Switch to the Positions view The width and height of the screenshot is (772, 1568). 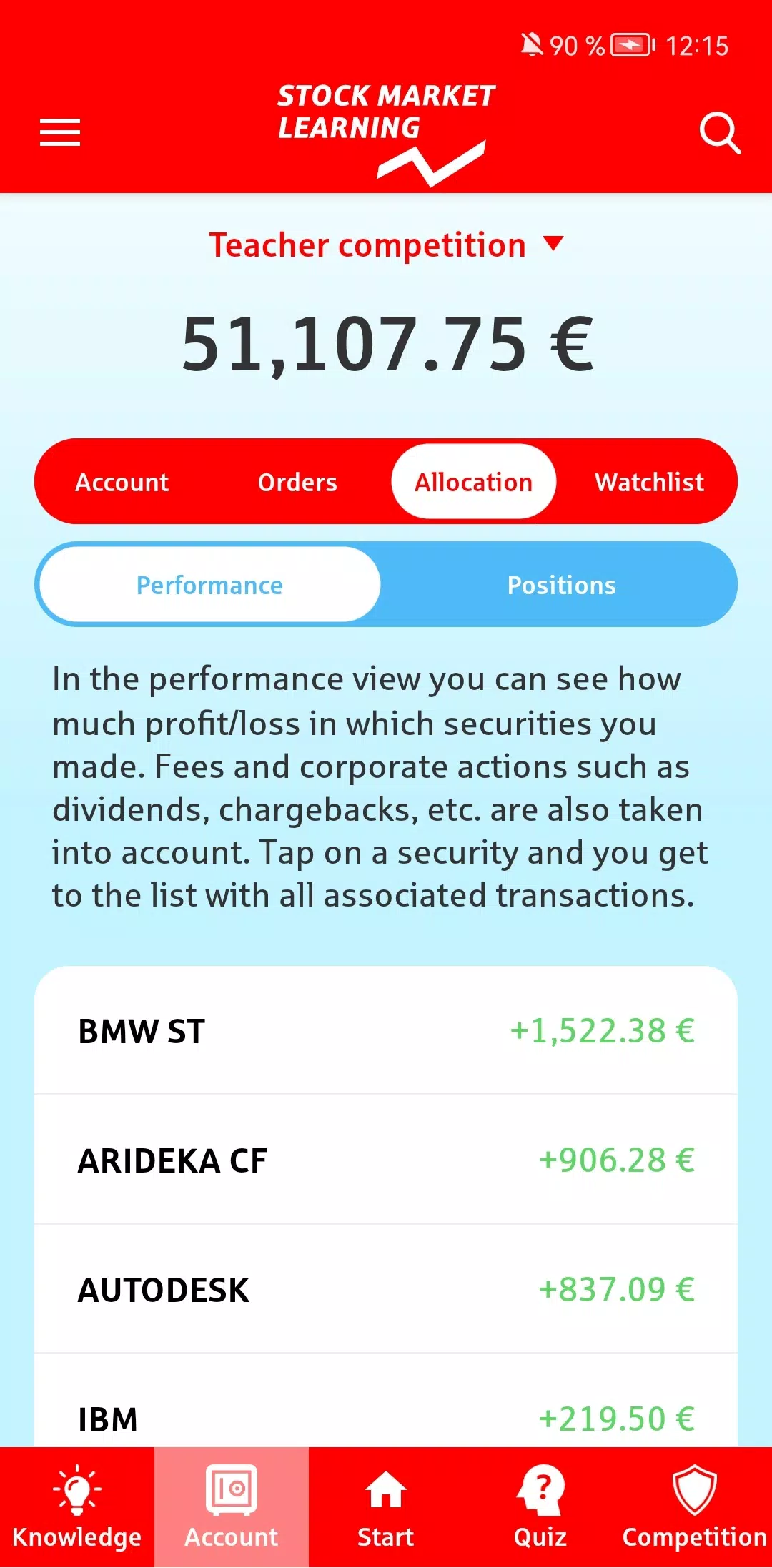561,586
